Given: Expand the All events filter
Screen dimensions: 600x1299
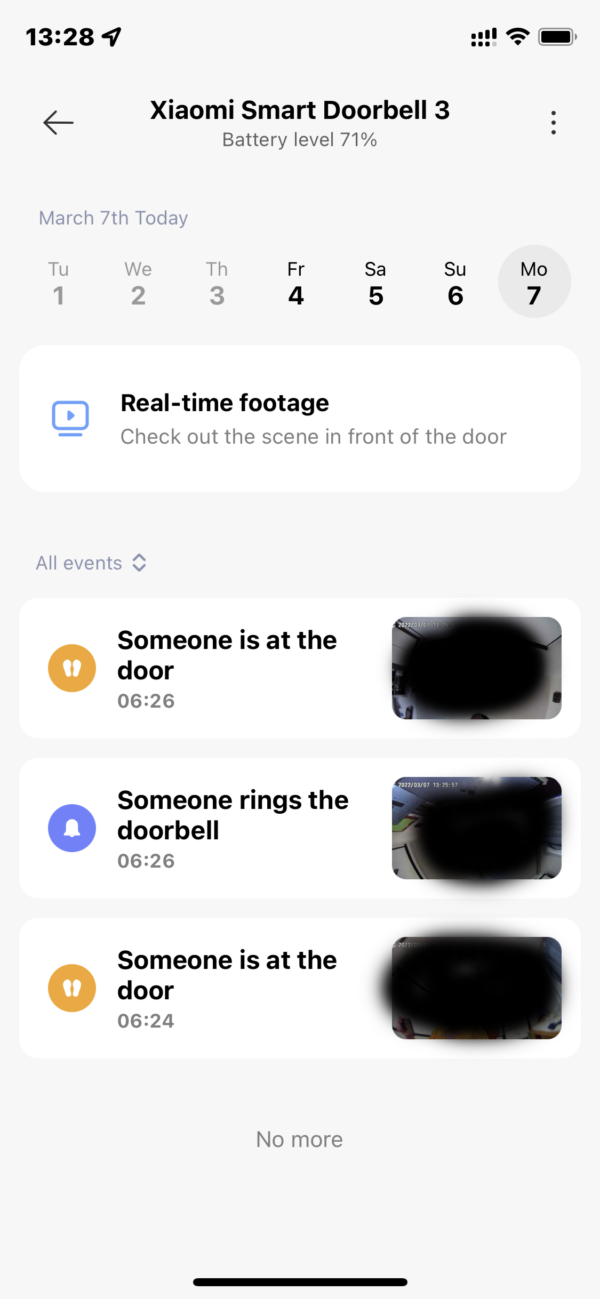Looking at the screenshot, I should click(91, 563).
